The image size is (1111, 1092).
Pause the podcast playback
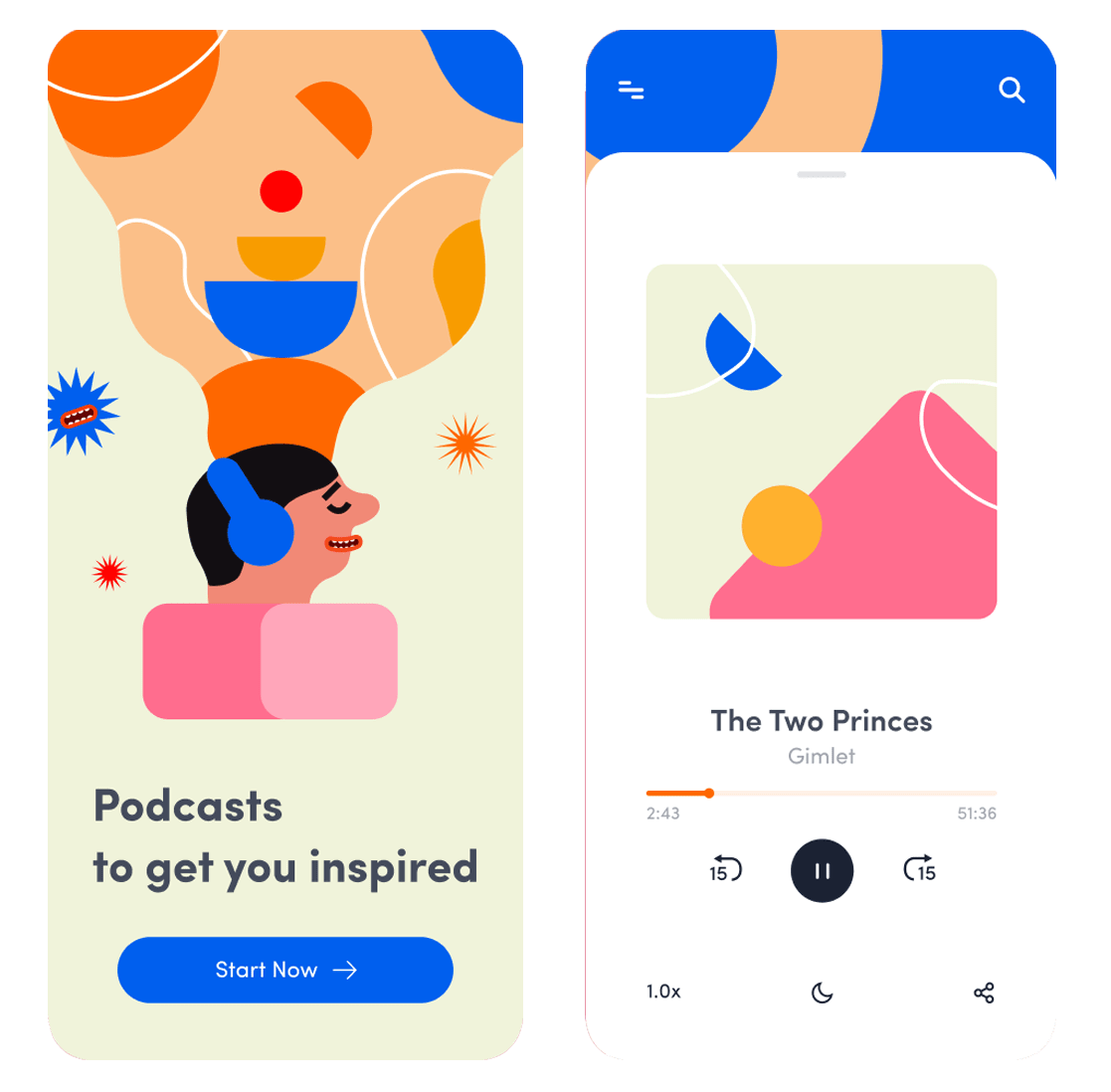click(822, 871)
